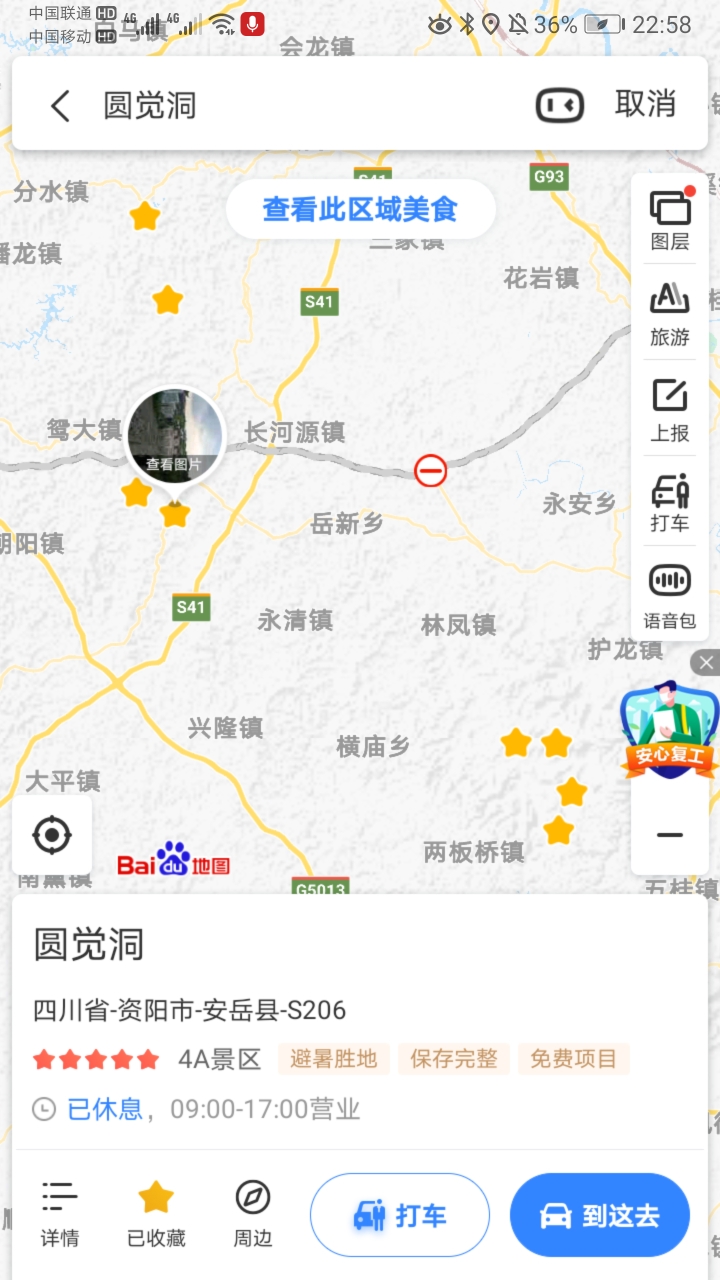
Task: Recenter map to my location
Action: point(52,835)
